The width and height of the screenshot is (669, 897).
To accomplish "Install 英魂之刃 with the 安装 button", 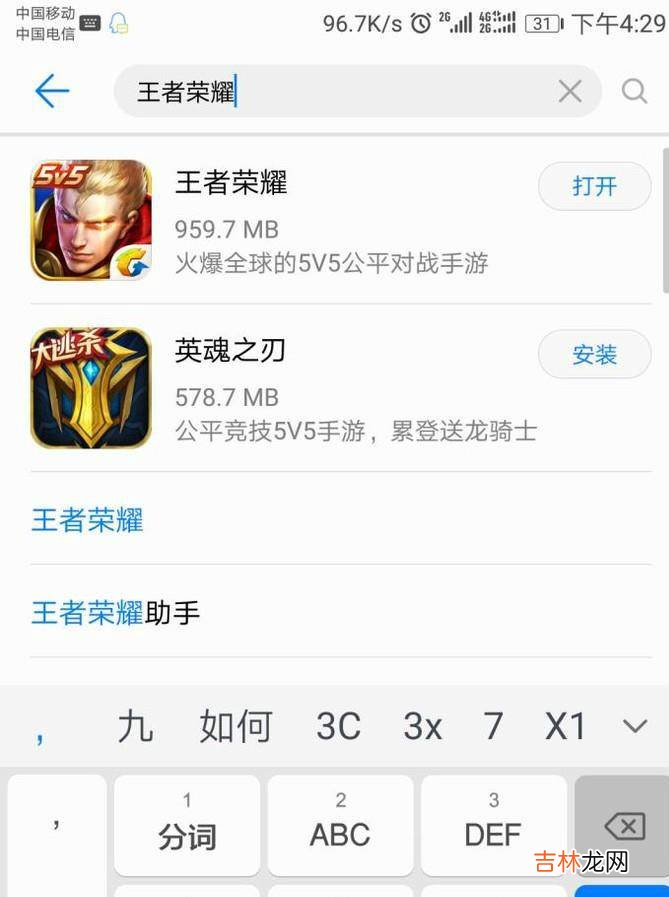I will tap(594, 354).
